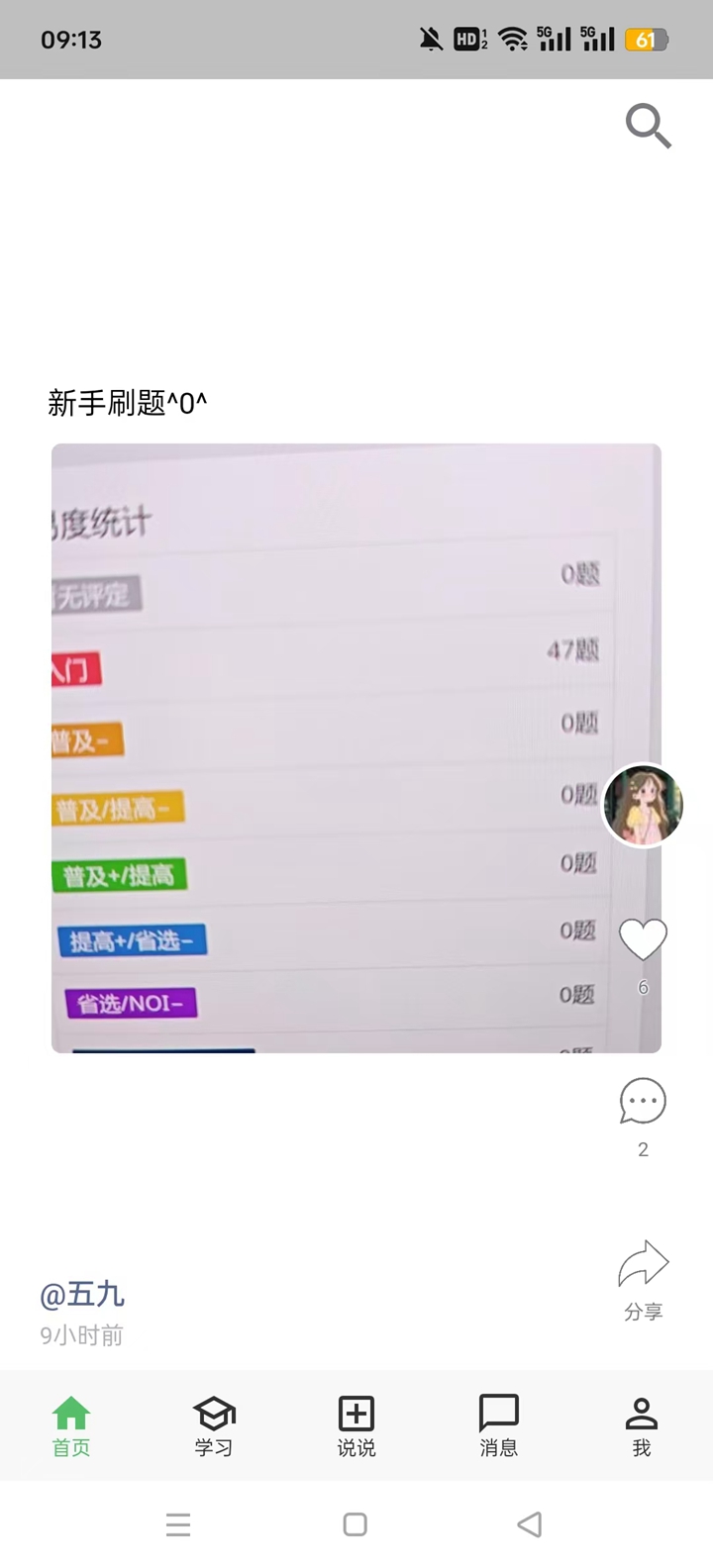This screenshot has height=1568, width=713.
Task: Open the comments on this post
Action: pos(643,1102)
